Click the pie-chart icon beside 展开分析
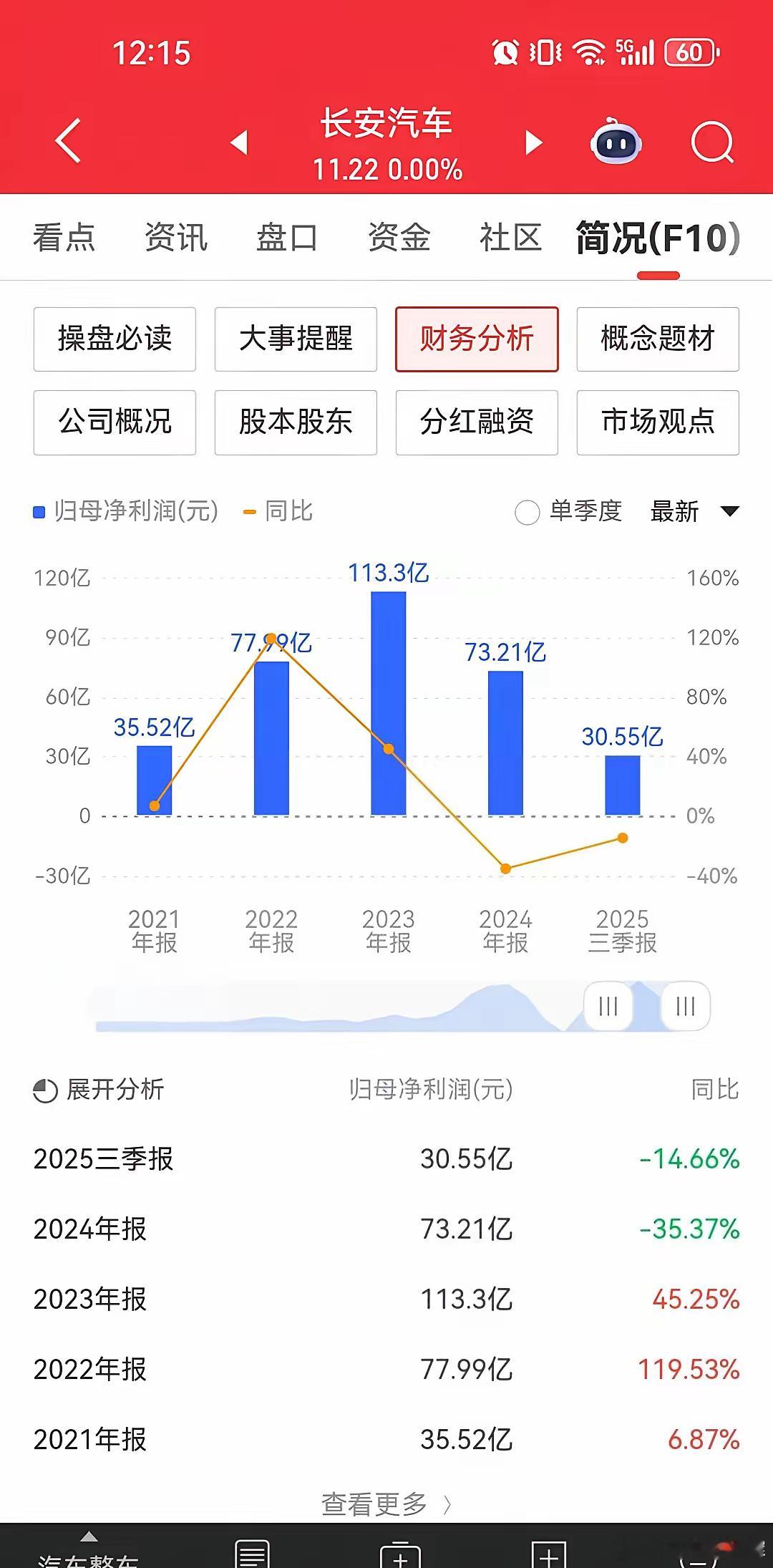 point(44,1090)
